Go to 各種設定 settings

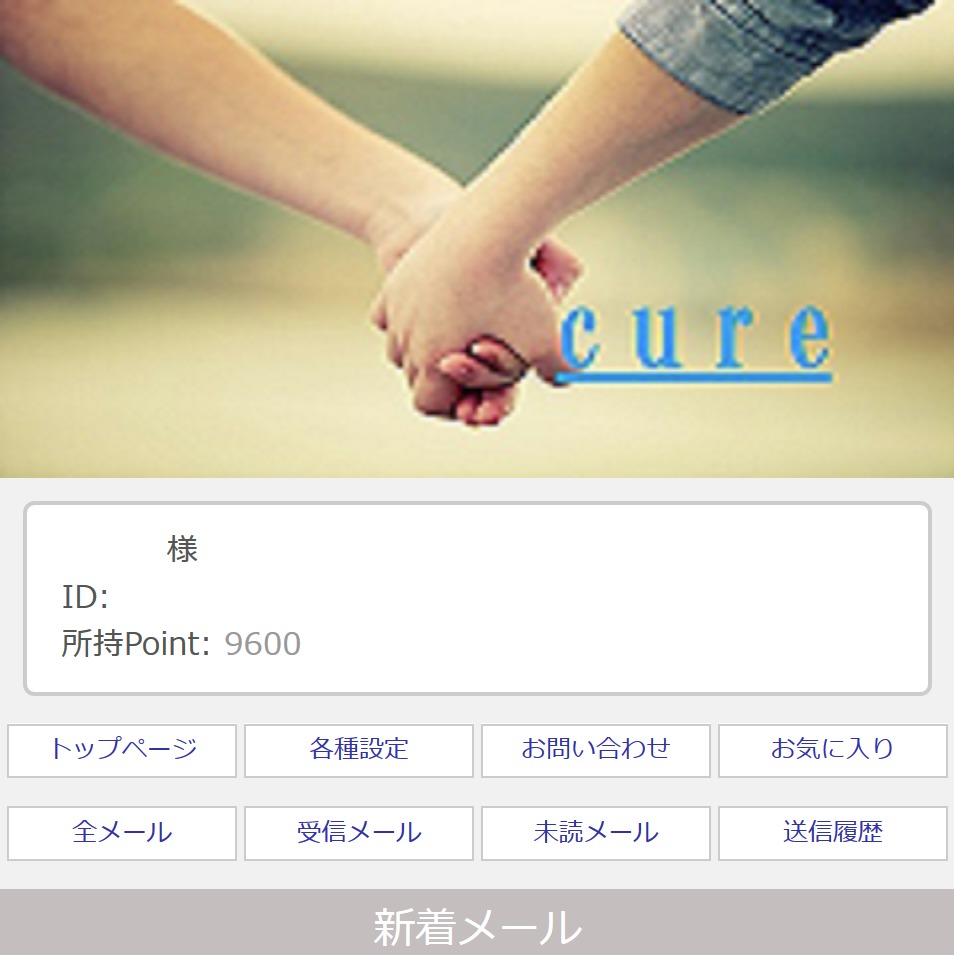click(x=359, y=750)
